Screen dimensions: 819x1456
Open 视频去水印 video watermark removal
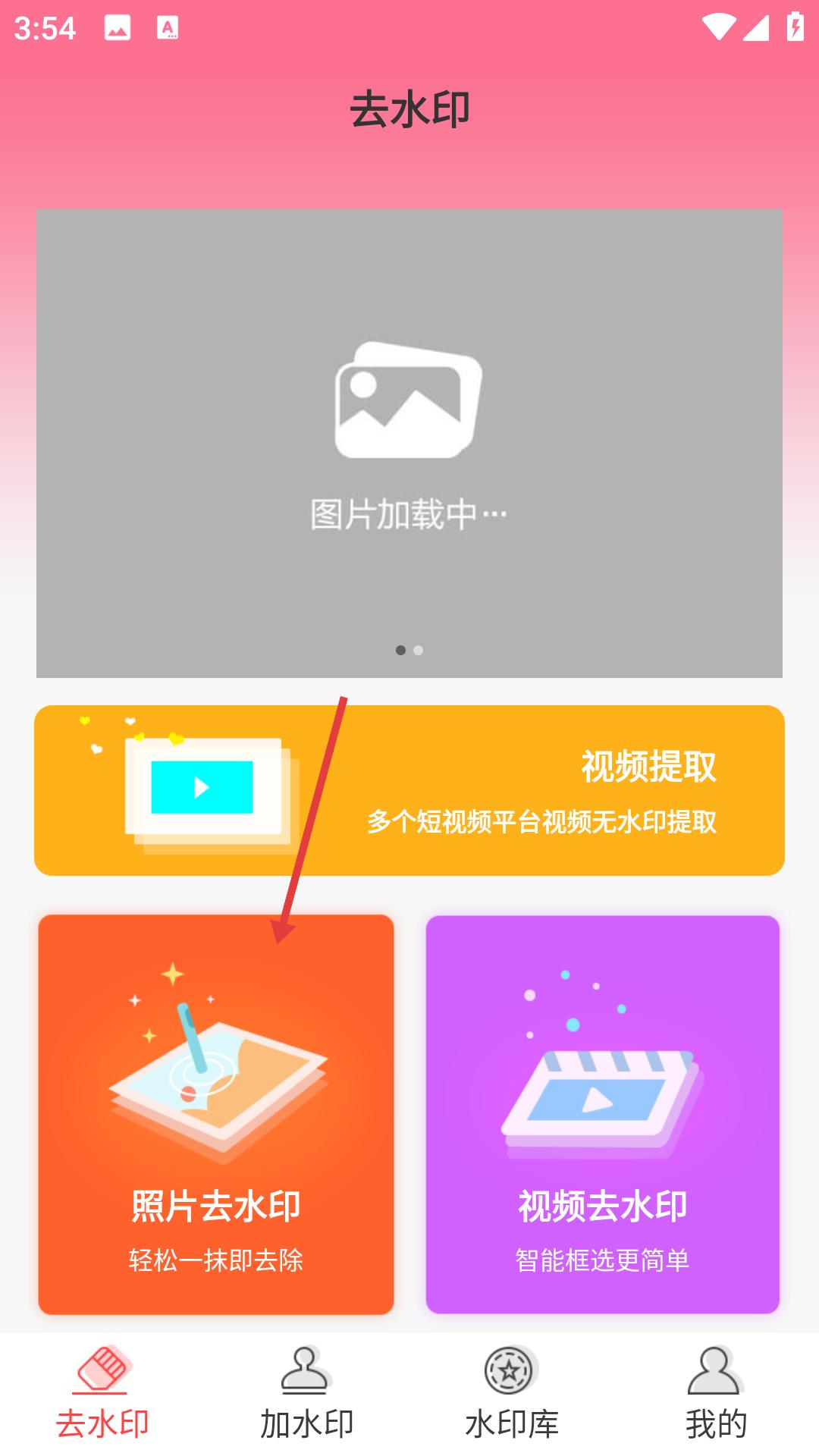[603, 1115]
